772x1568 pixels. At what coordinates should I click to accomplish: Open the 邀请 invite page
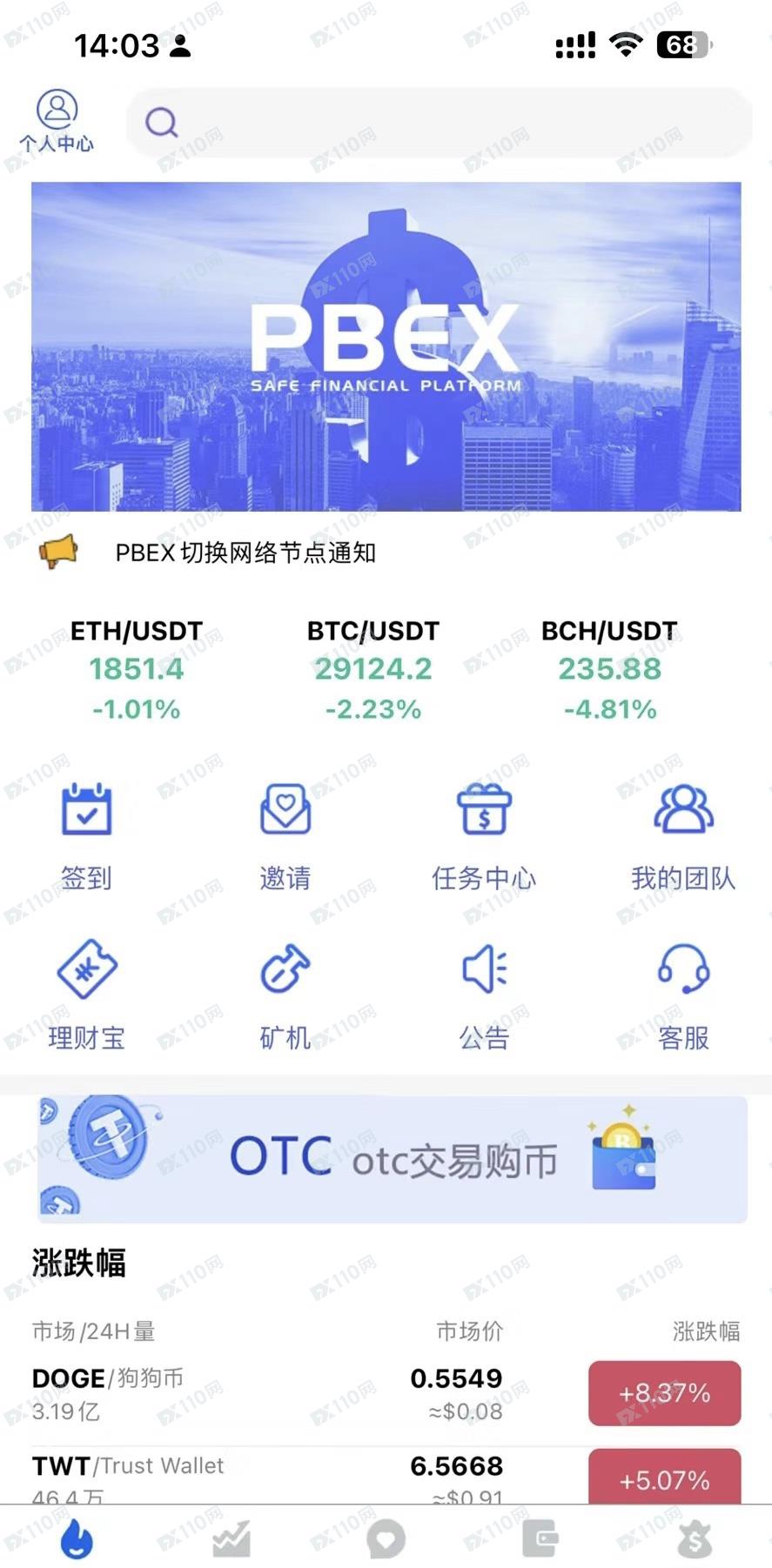[x=285, y=835]
